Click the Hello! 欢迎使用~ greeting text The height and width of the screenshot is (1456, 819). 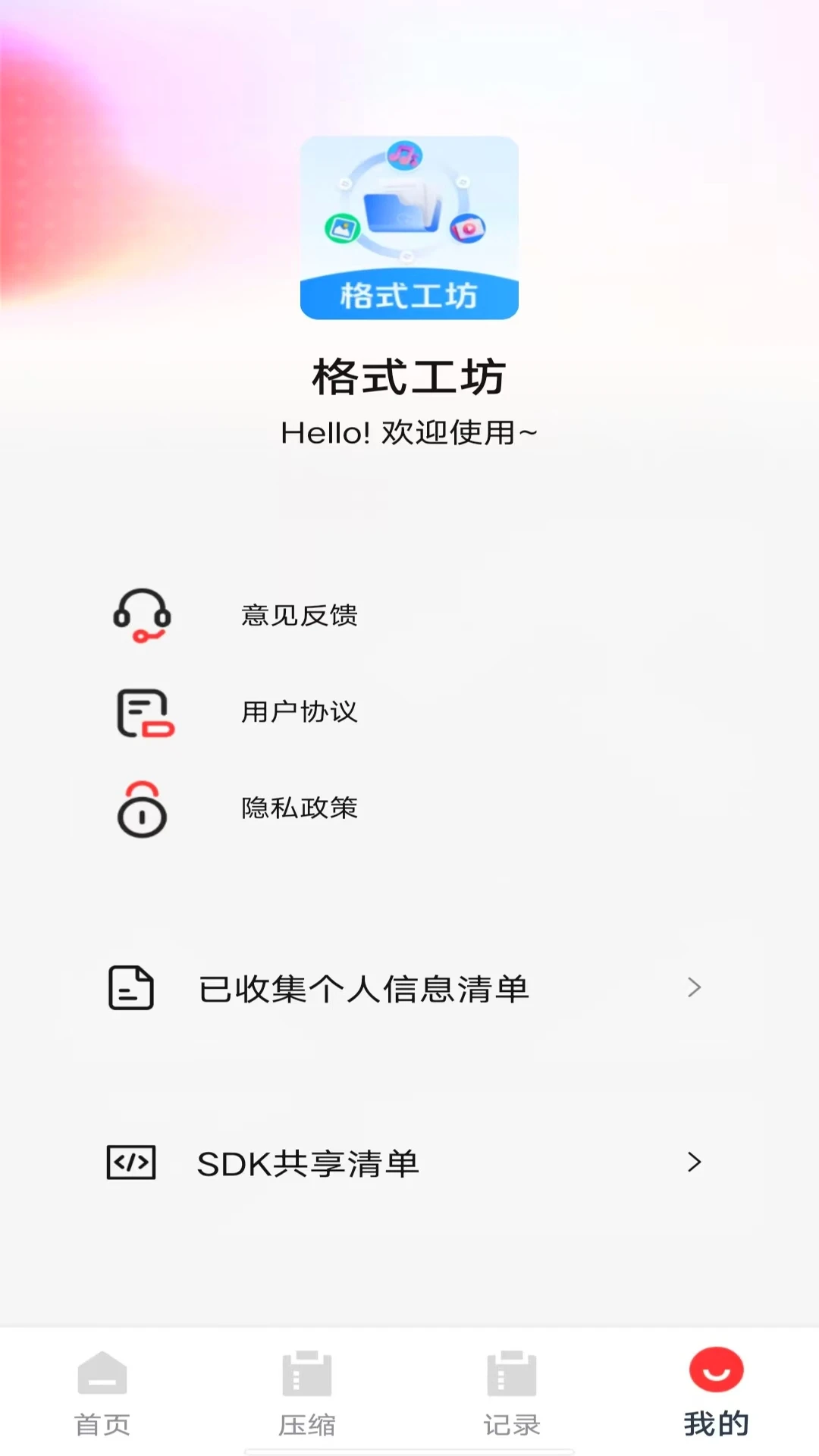pyautogui.click(x=409, y=432)
